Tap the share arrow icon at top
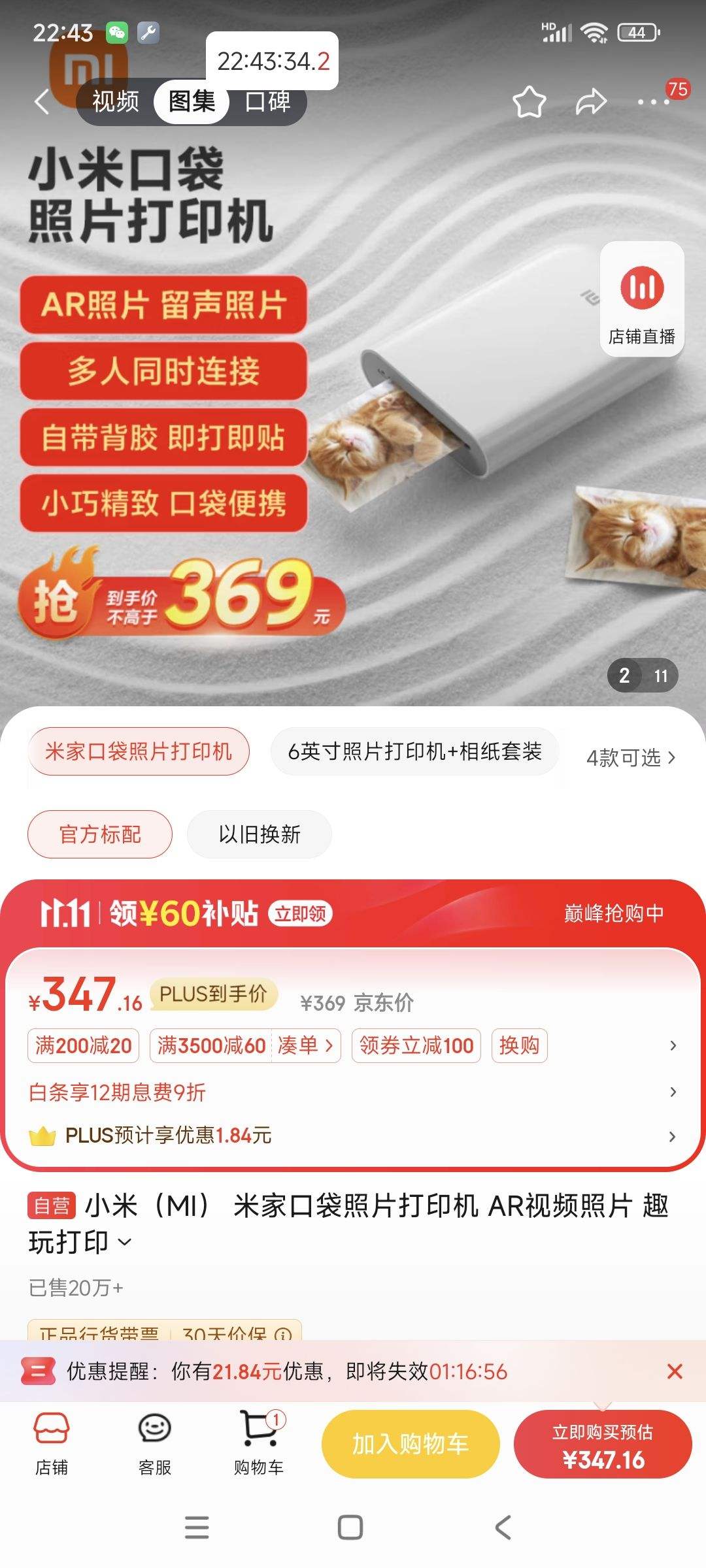 [592, 102]
